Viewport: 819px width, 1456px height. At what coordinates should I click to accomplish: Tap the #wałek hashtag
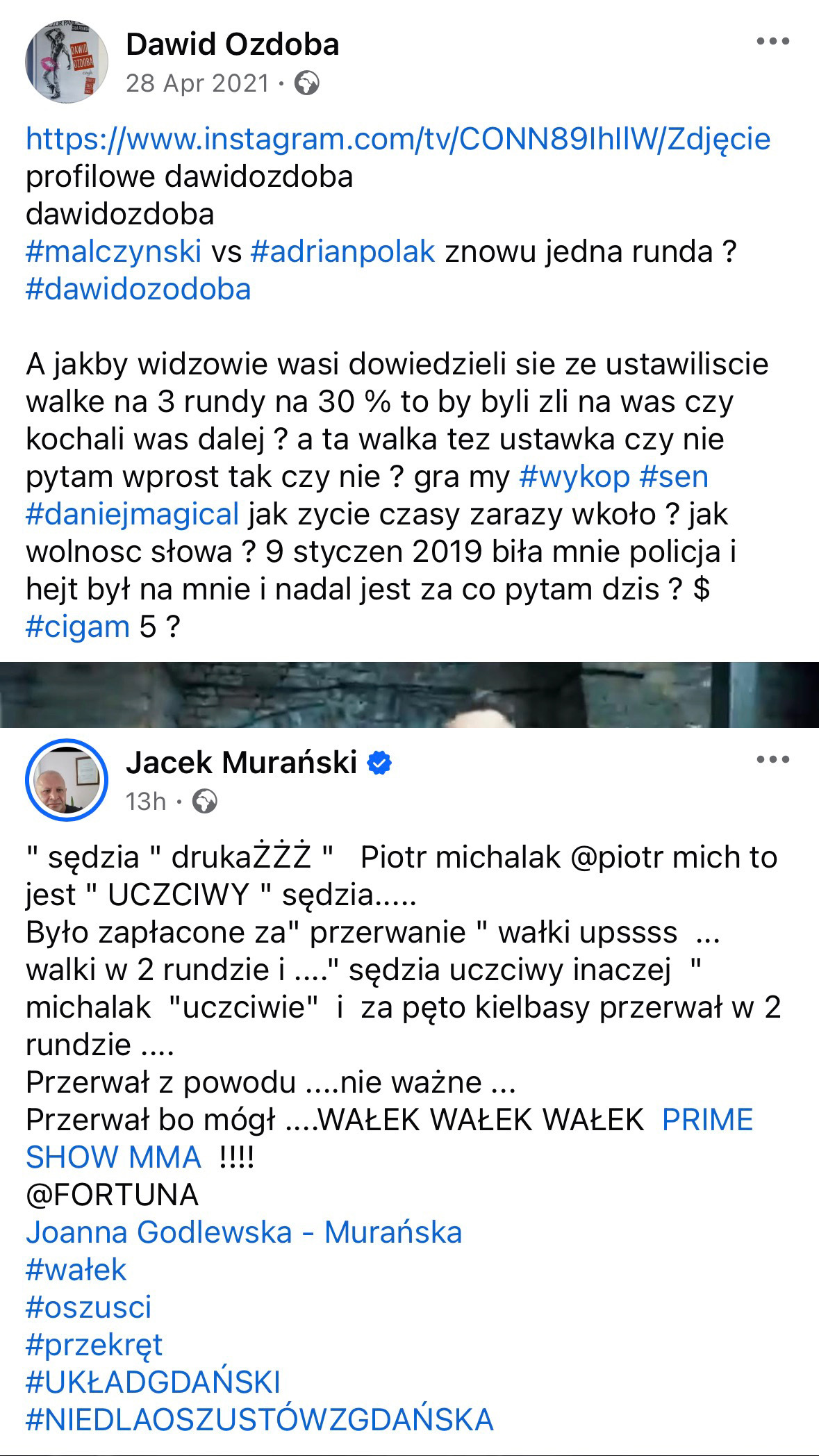coord(76,1270)
